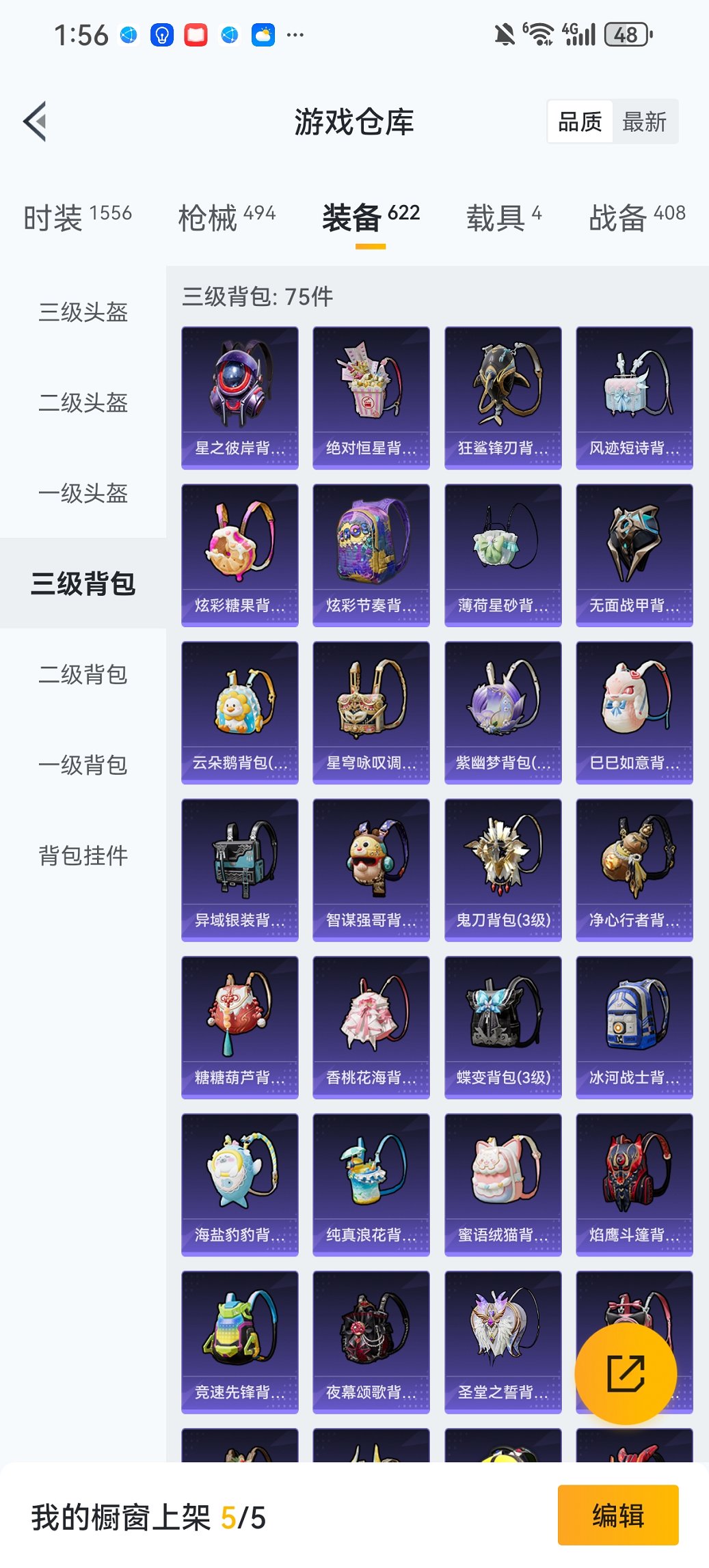709x1568 pixels.
Task: Switch sorting to 品质 mode
Action: (x=582, y=121)
